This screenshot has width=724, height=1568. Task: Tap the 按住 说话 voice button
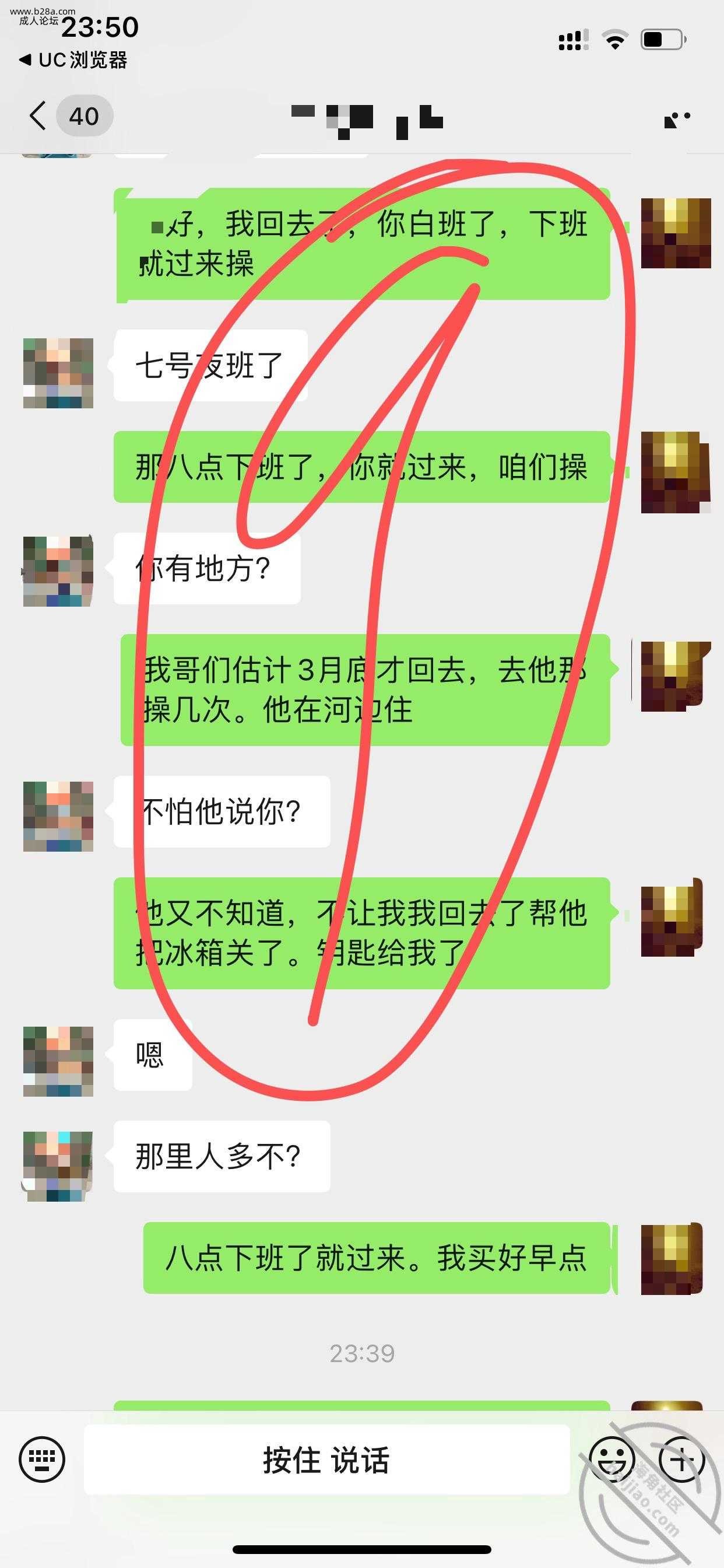pos(326,1460)
